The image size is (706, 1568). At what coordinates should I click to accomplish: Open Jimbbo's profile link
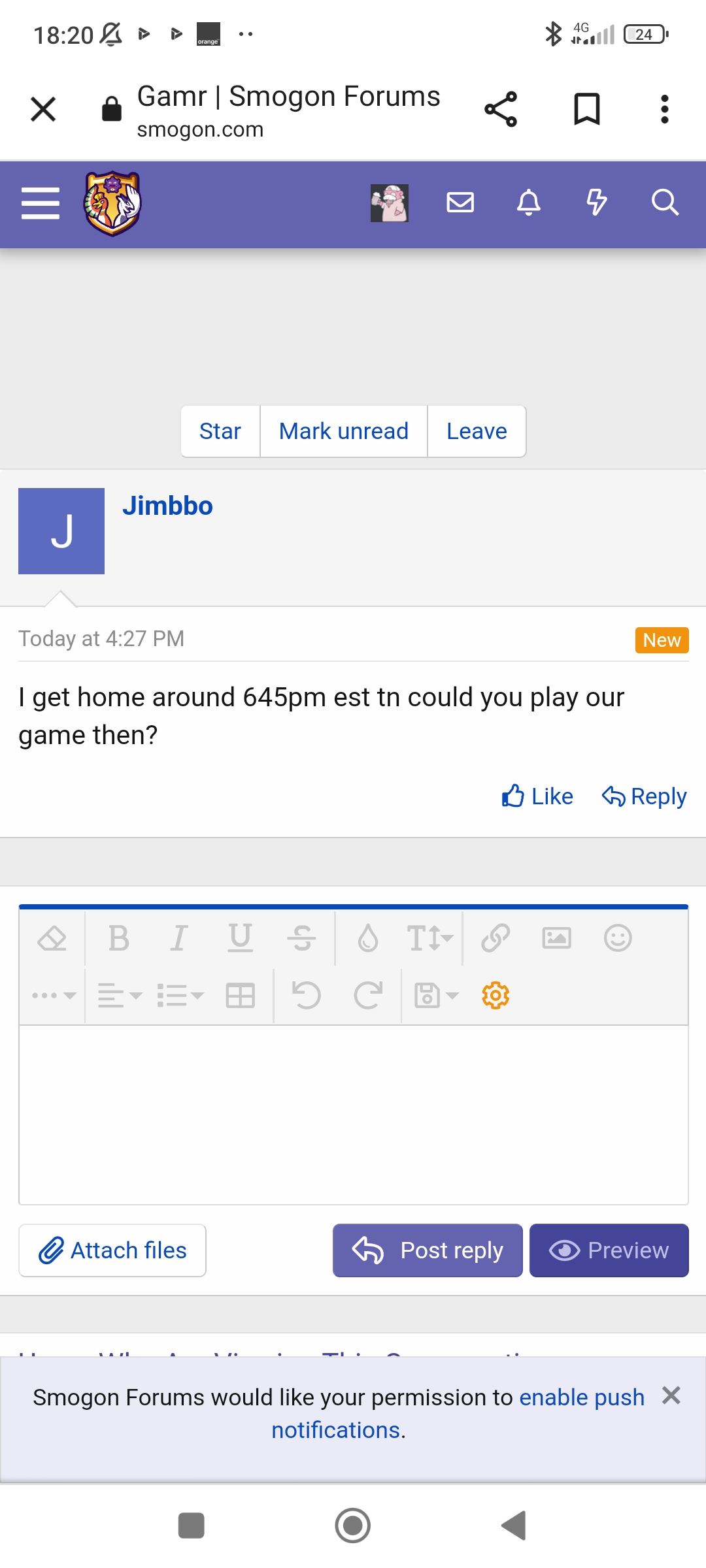coord(167,506)
